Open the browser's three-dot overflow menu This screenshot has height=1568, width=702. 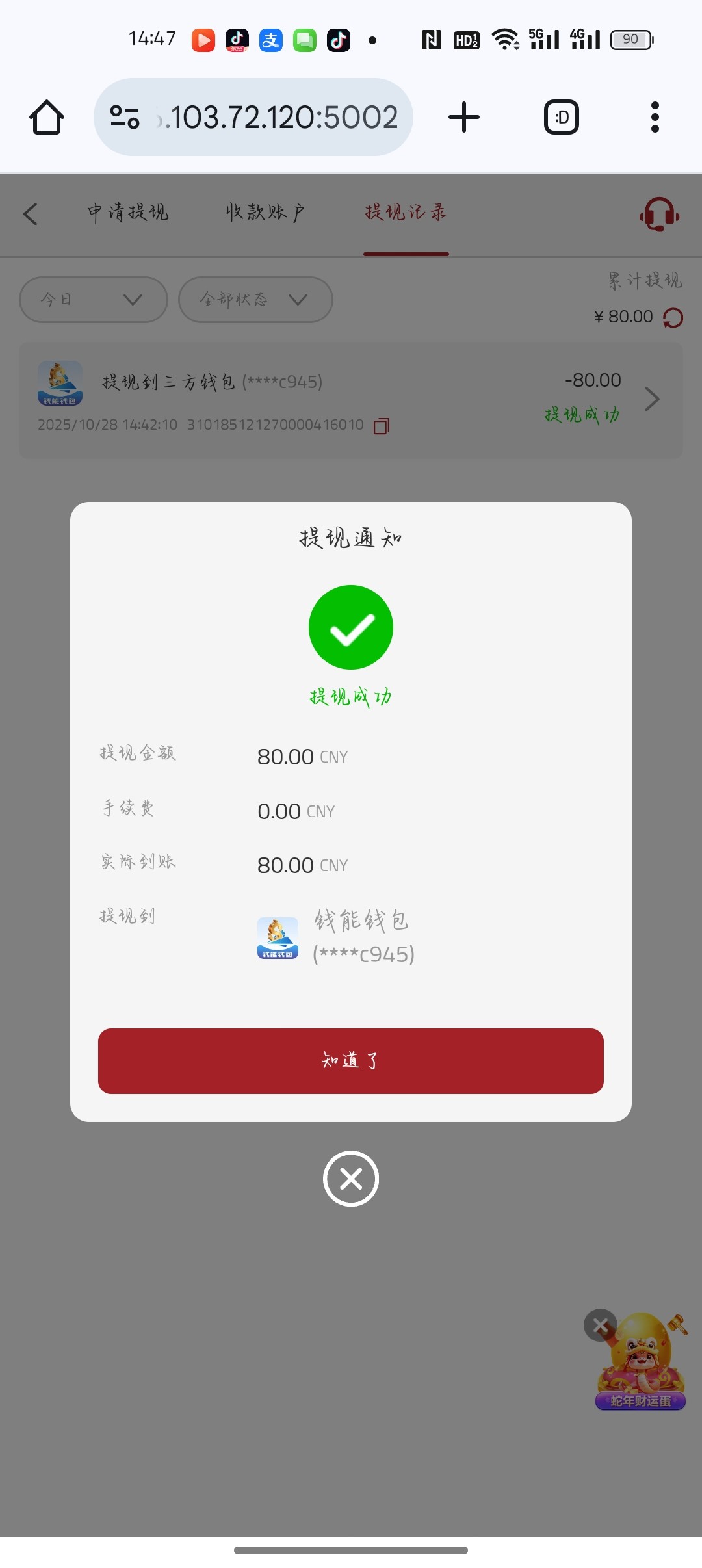pyautogui.click(x=655, y=117)
